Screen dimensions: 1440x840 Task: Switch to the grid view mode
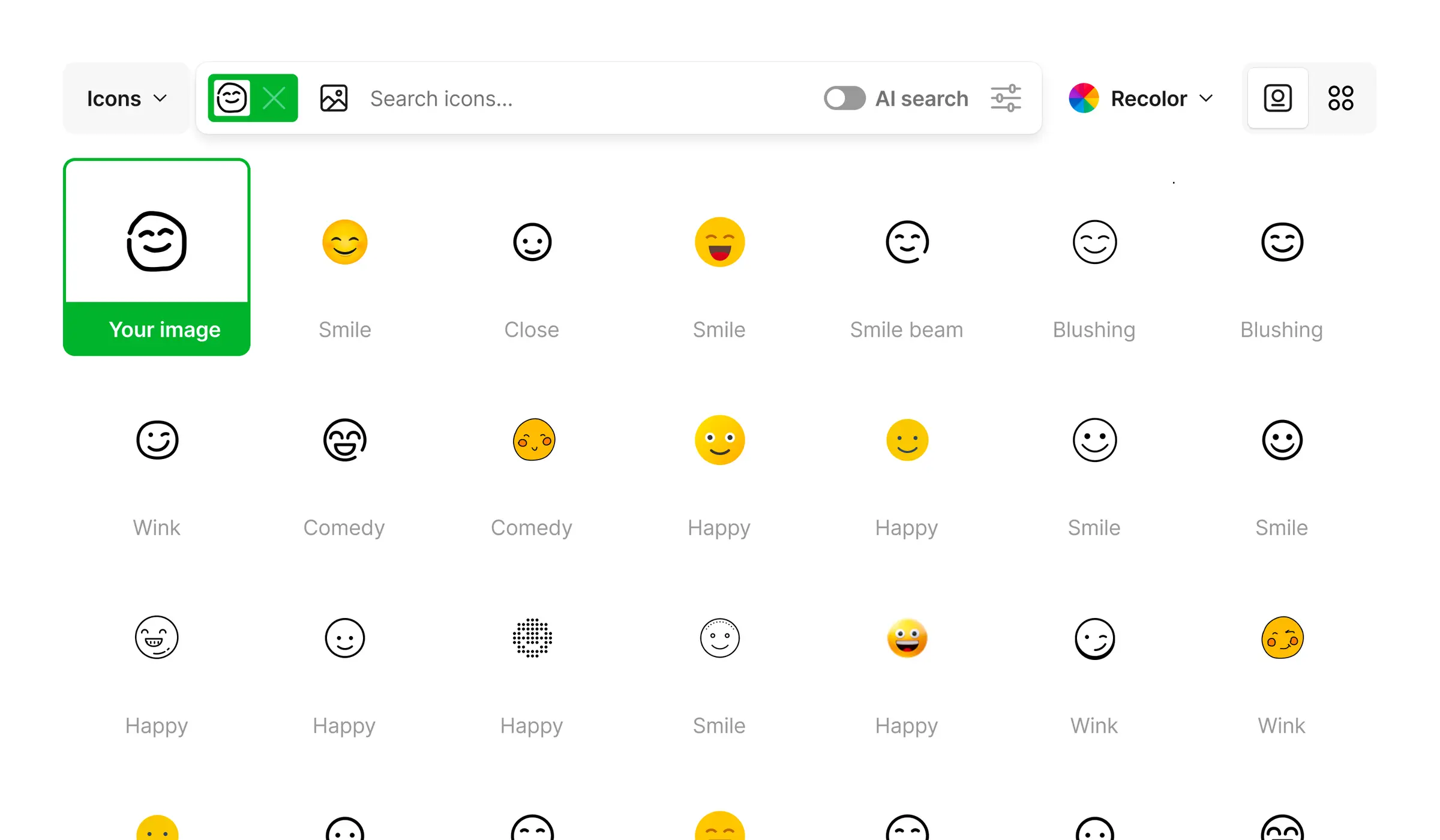click(1340, 98)
